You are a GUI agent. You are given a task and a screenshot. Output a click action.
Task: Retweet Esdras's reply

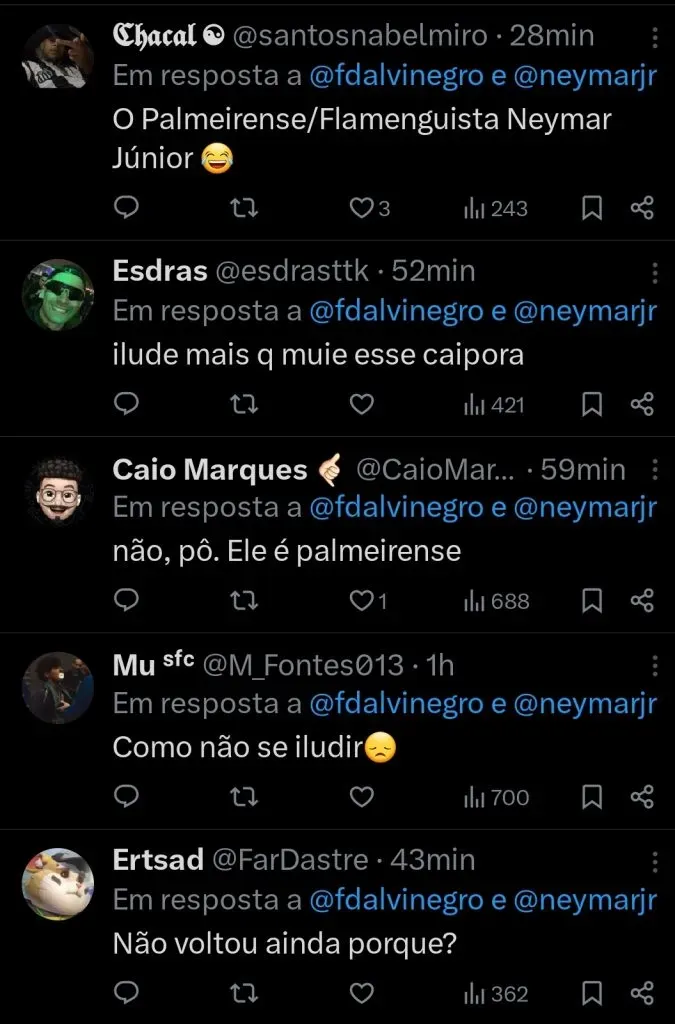tap(244, 404)
